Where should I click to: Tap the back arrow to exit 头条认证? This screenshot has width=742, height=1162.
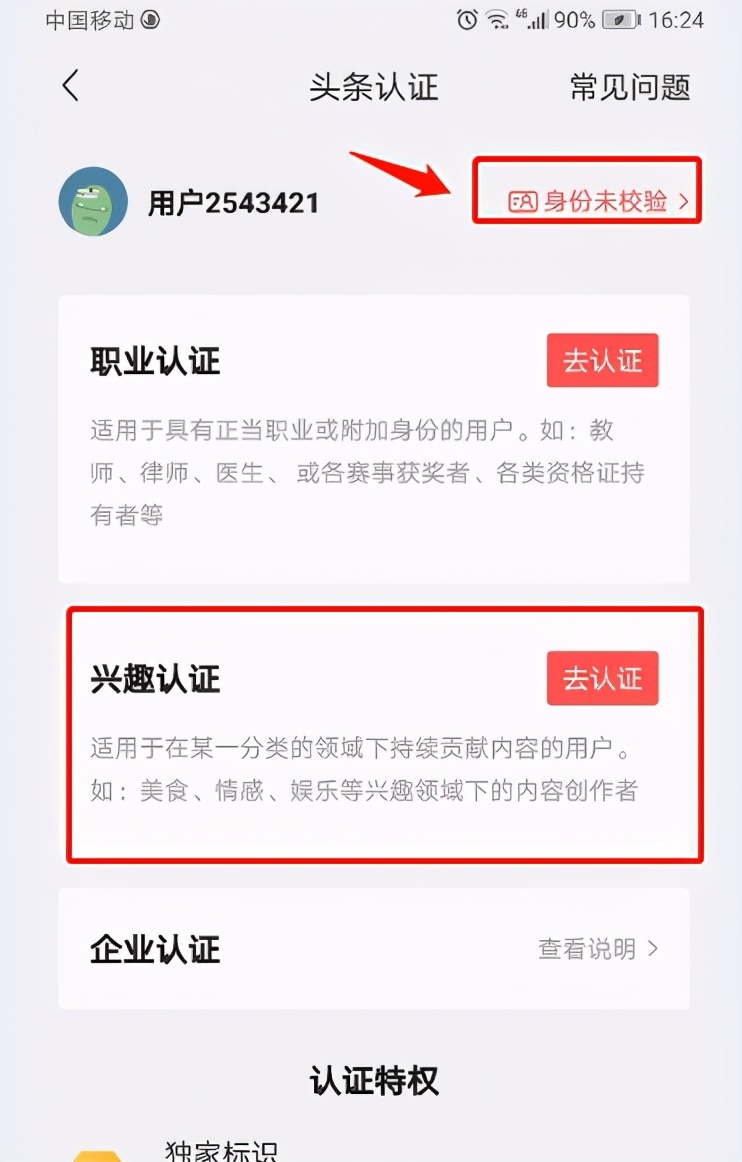point(69,87)
